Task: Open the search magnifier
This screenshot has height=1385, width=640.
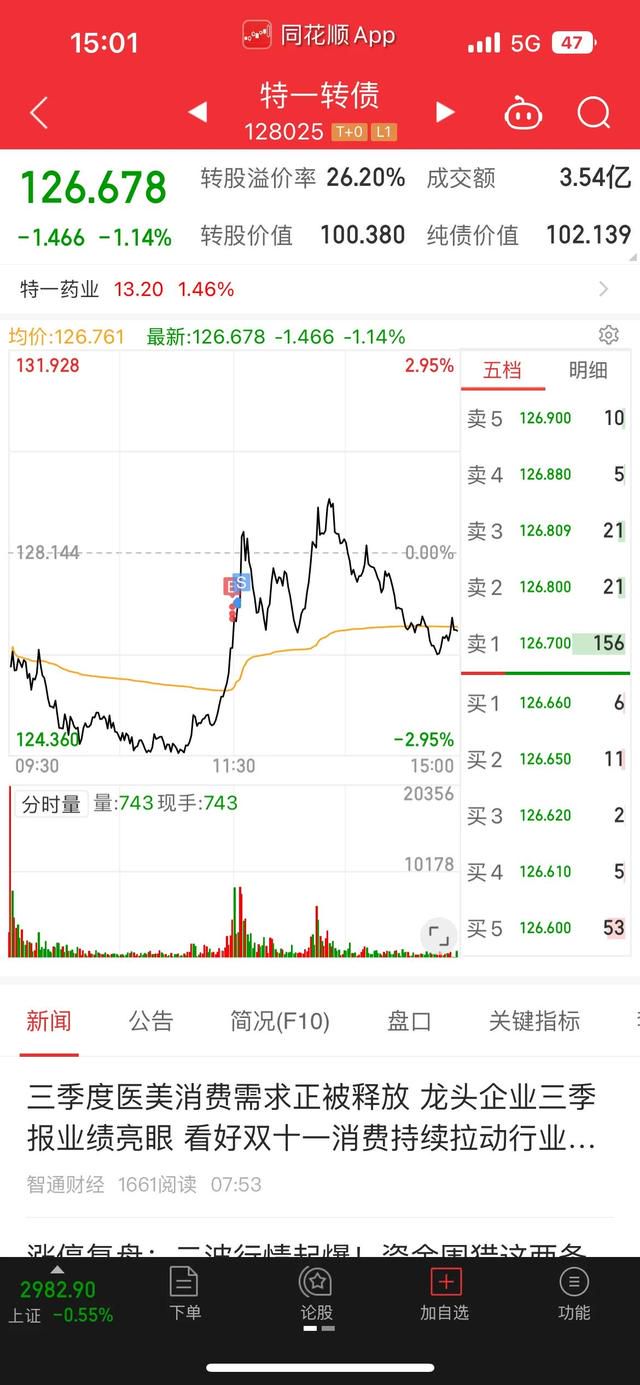Action: click(x=594, y=113)
